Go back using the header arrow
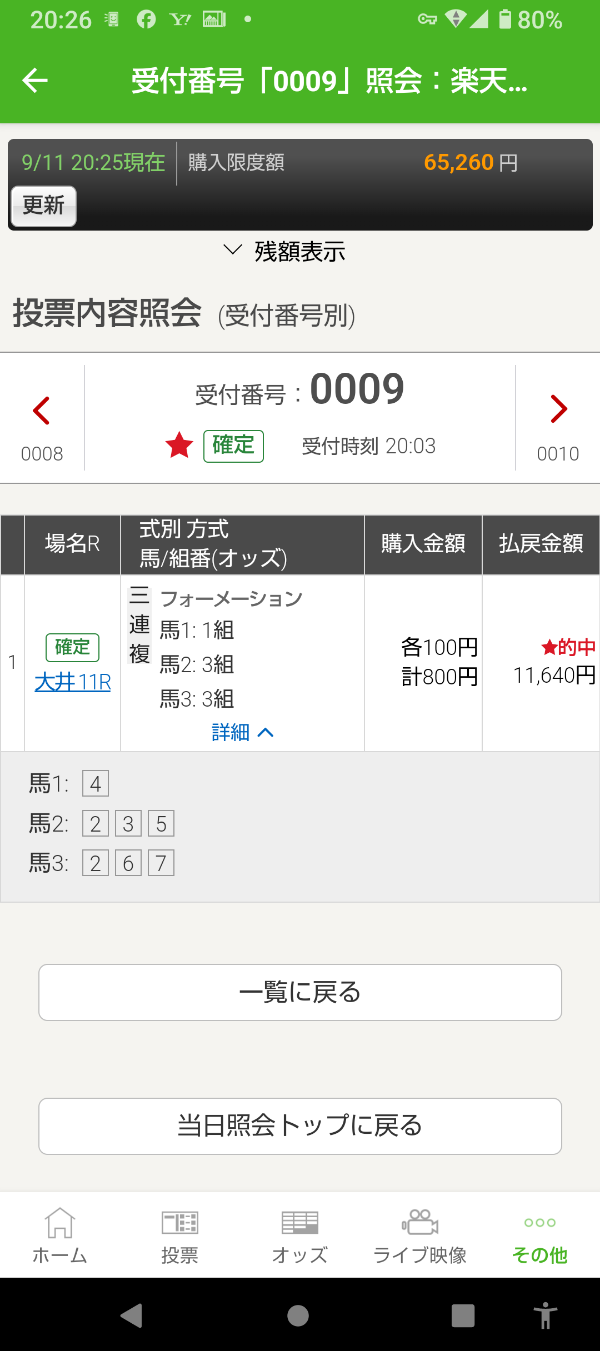The height and width of the screenshot is (1351, 600). point(35,81)
